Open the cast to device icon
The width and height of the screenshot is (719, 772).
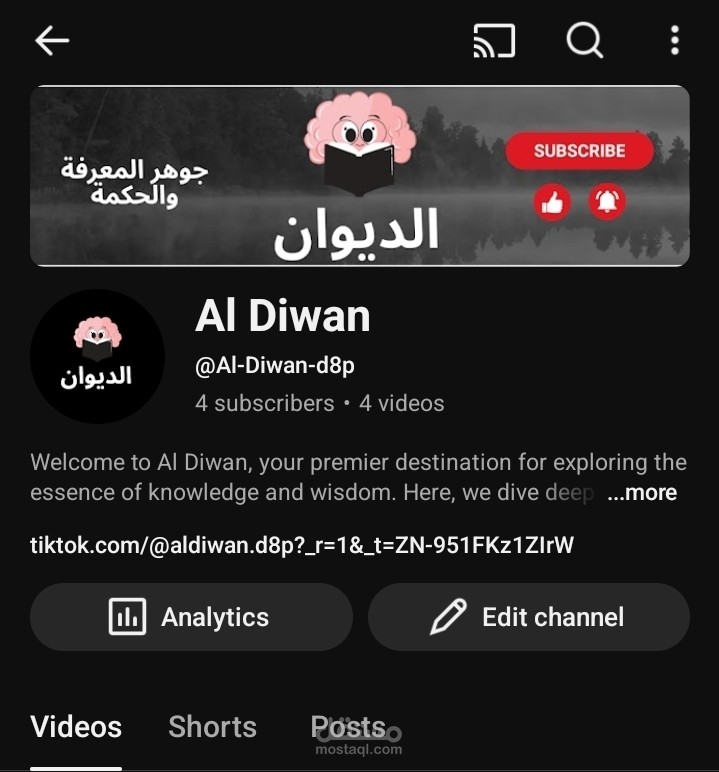pos(494,40)
